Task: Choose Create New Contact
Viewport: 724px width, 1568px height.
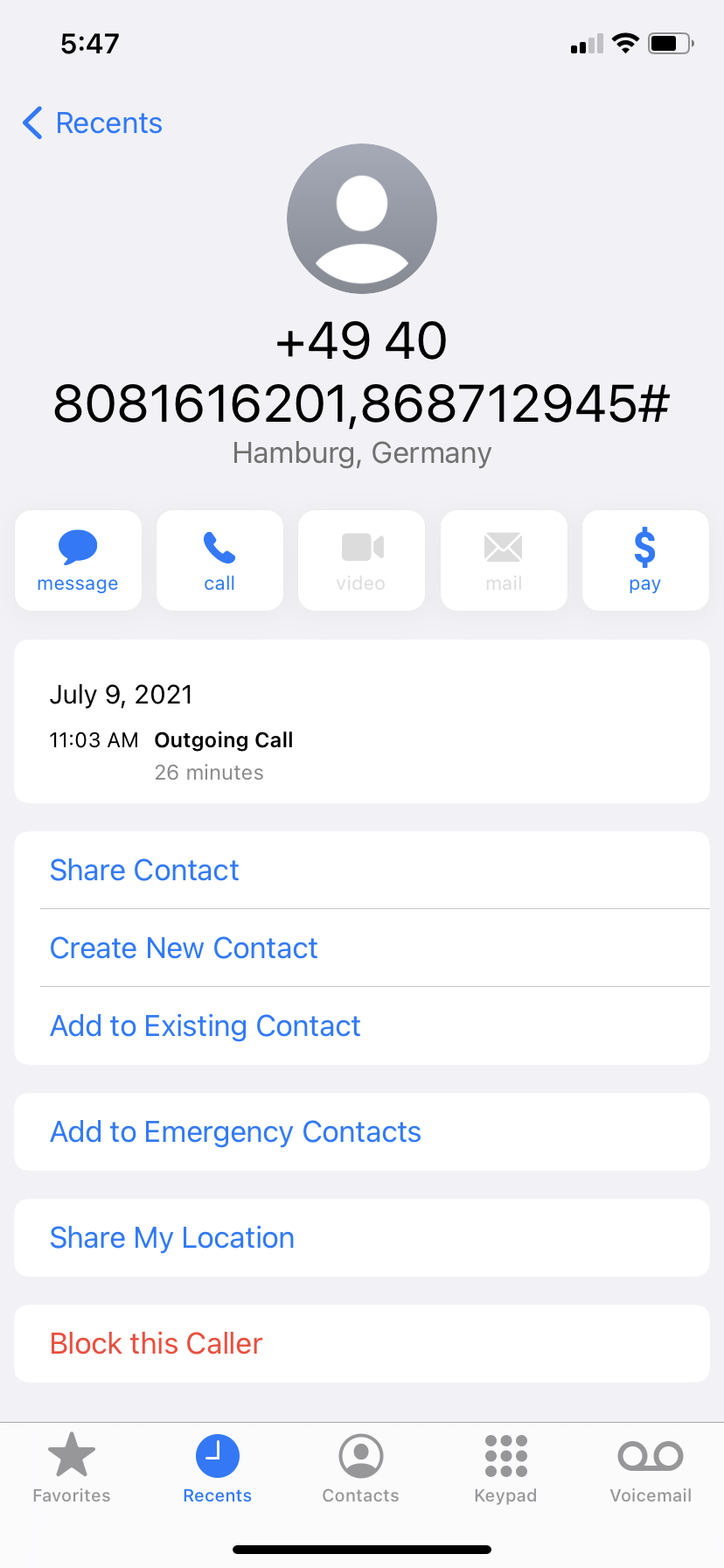Action: point(184,948)
